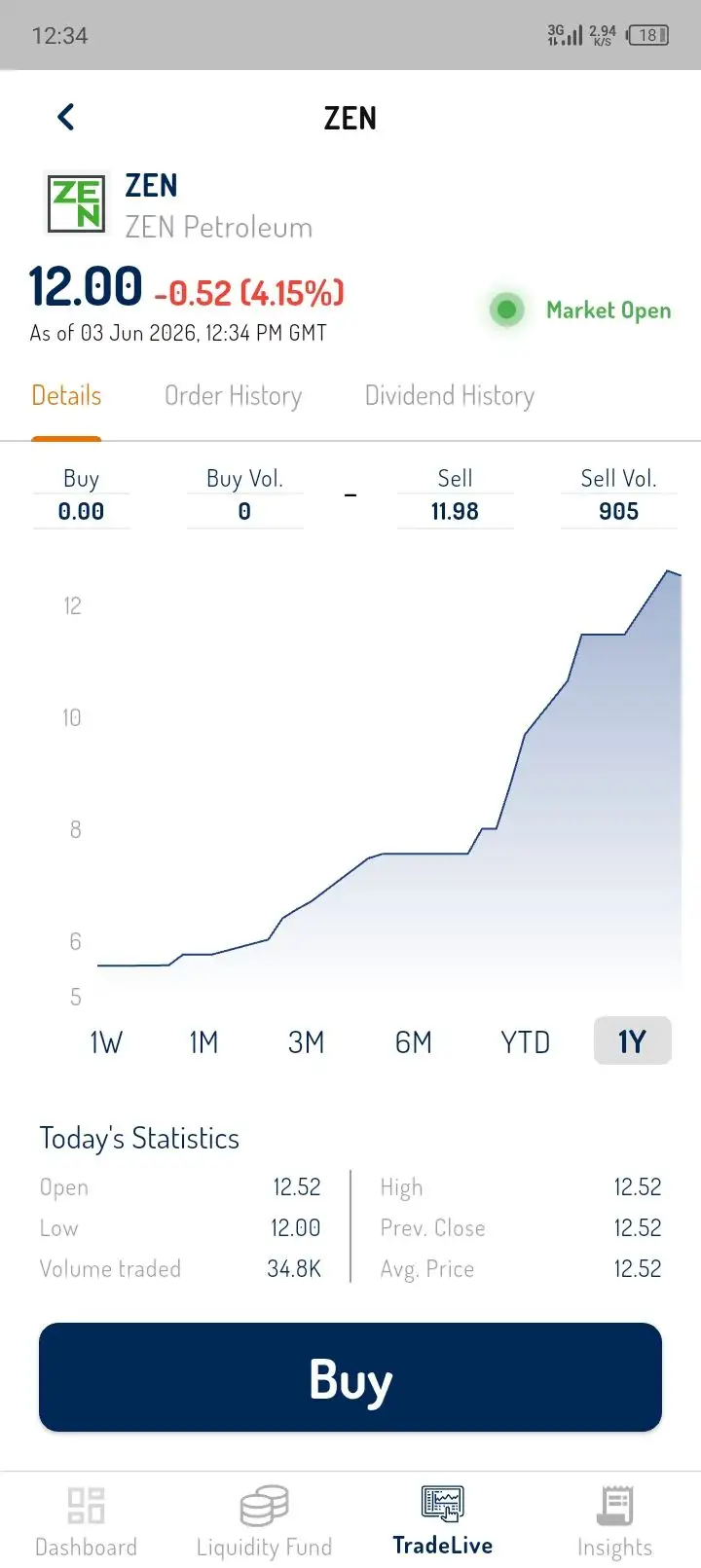
Task: Open the Dashboard tab
Action: [86, 1523]
